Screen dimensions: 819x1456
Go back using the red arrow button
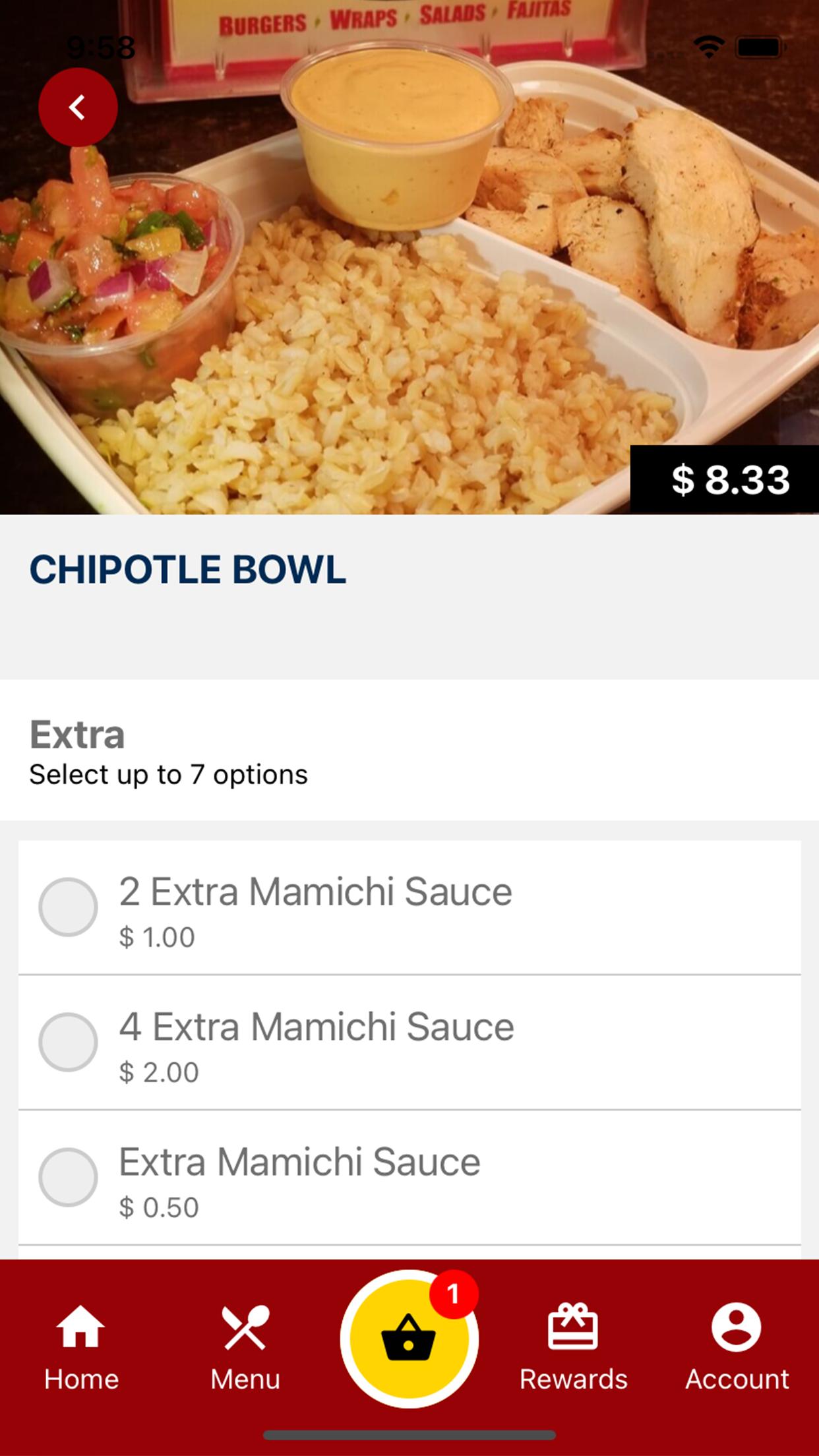click(78, 107)
